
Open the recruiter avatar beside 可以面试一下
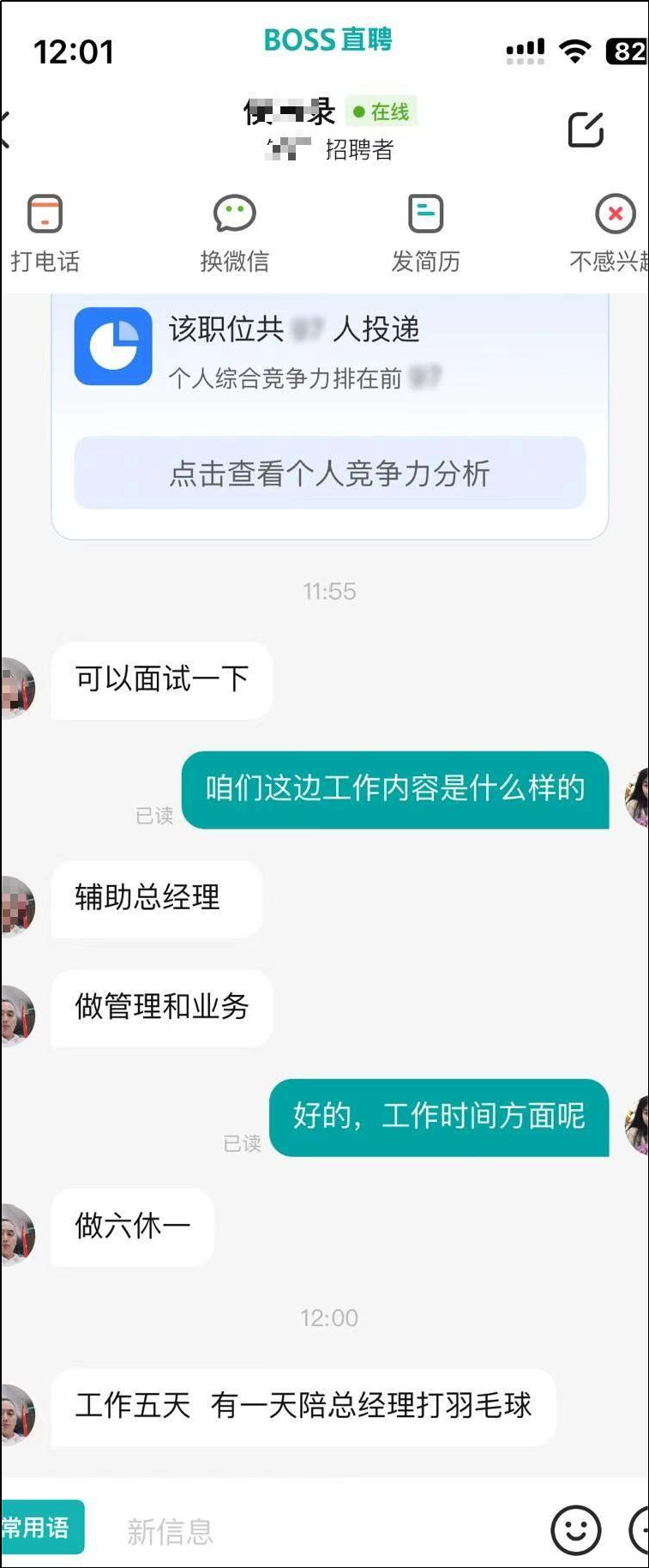pos(17,686)
